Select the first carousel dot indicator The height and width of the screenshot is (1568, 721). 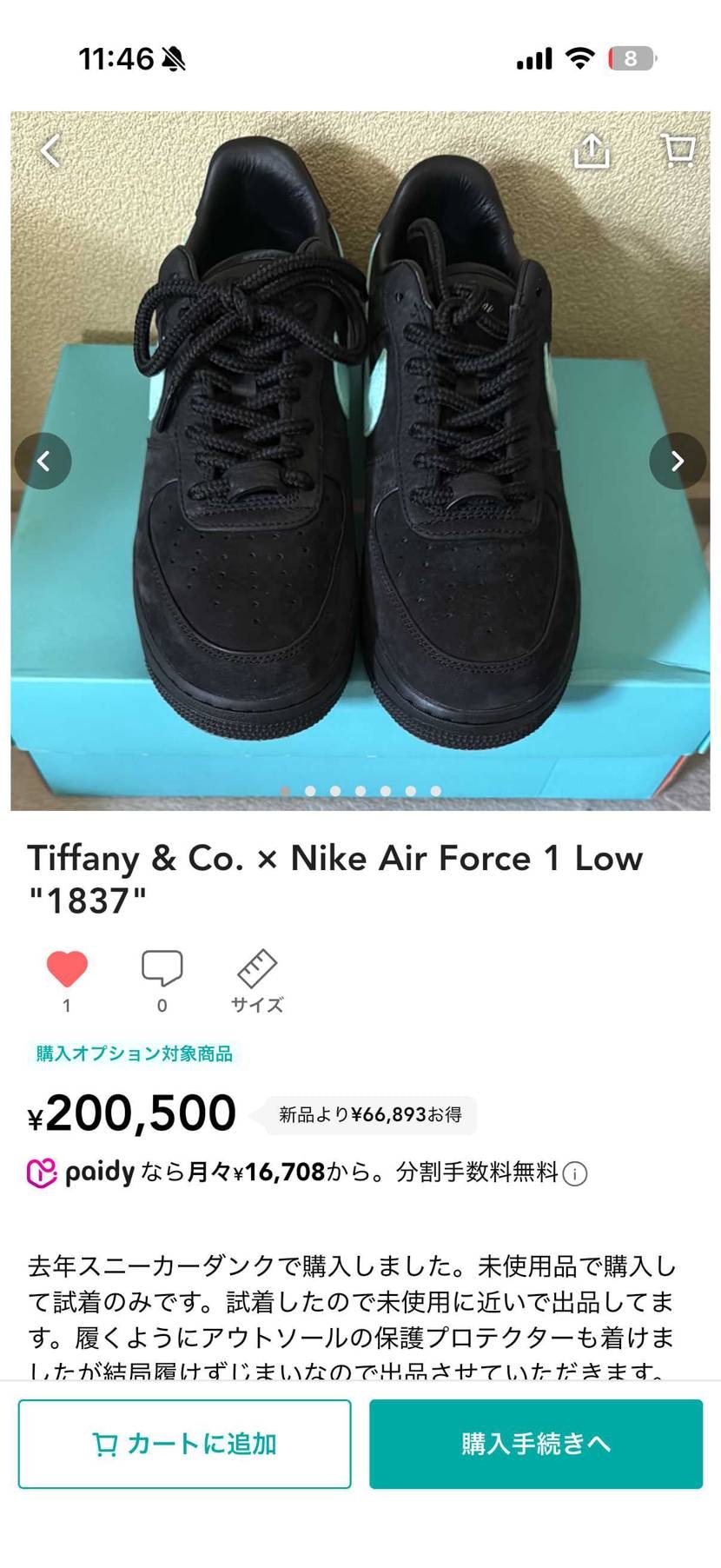[x=285, y=791]
